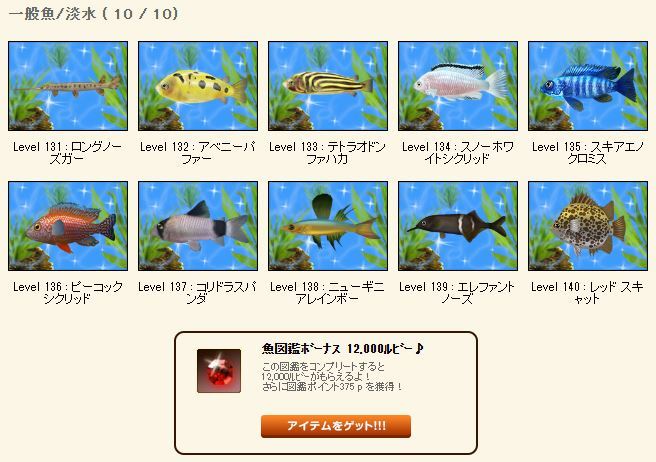Select the Level 139 エレファントノーズ tile
The width and height of the screenshot is (656, 462).
click(x=457, y=226)
